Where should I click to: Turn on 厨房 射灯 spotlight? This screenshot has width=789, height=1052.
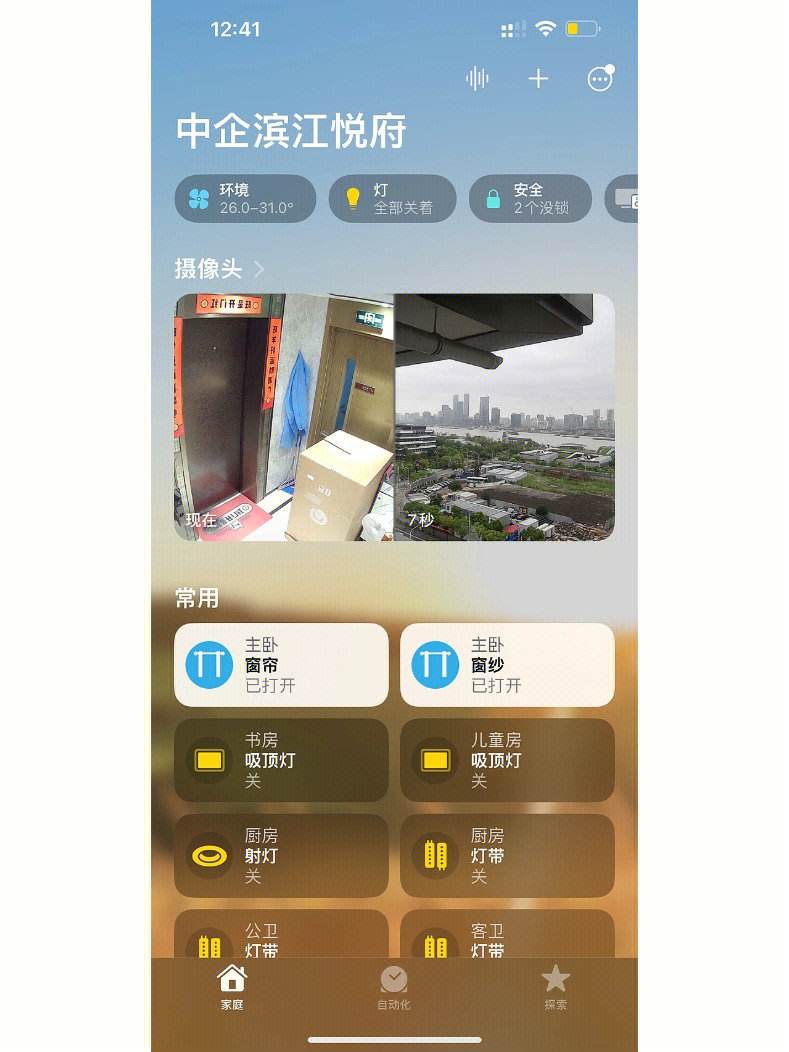[281, 855]
